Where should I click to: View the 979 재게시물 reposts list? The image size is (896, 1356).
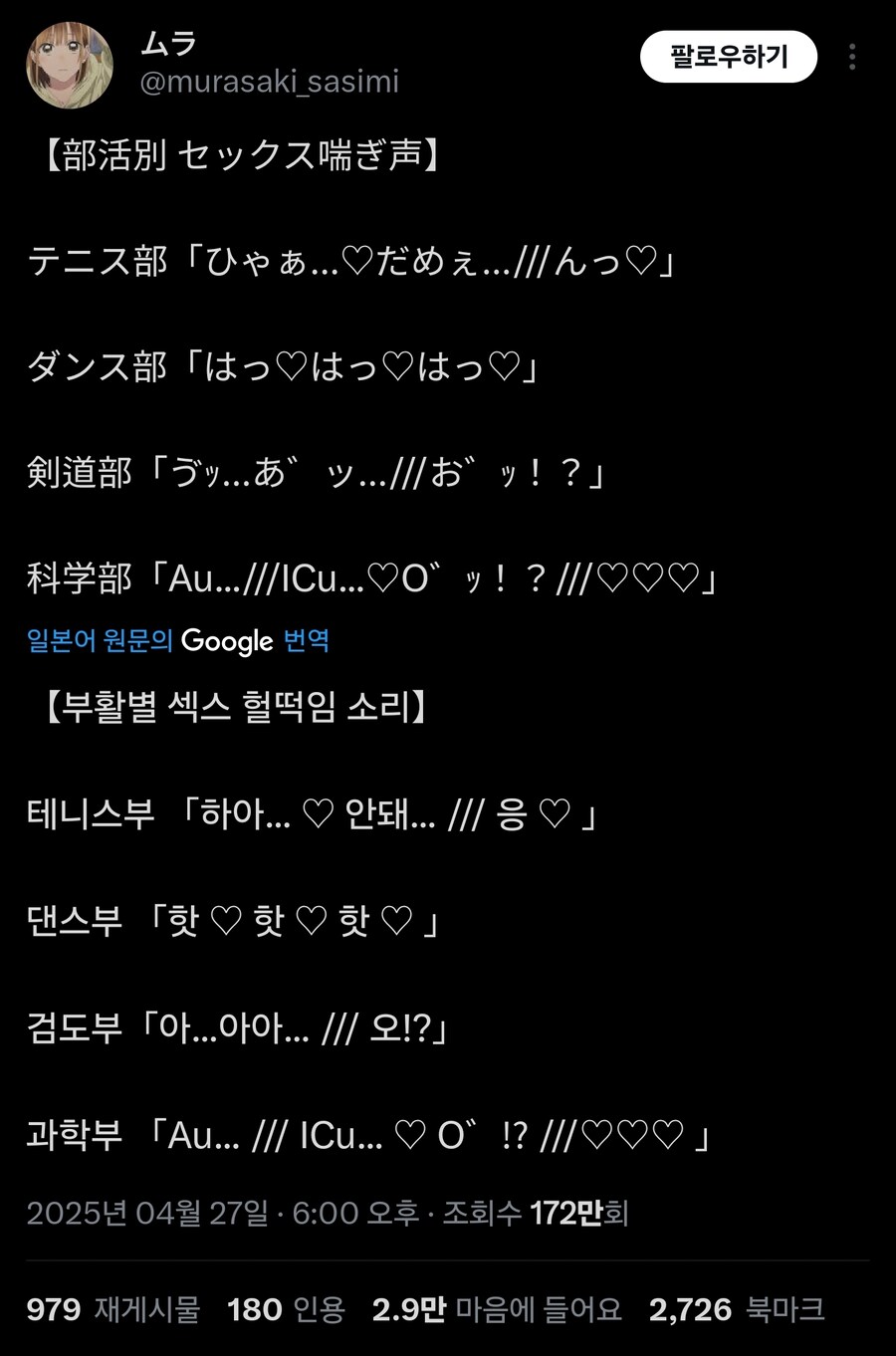(x=112, y=1309)
